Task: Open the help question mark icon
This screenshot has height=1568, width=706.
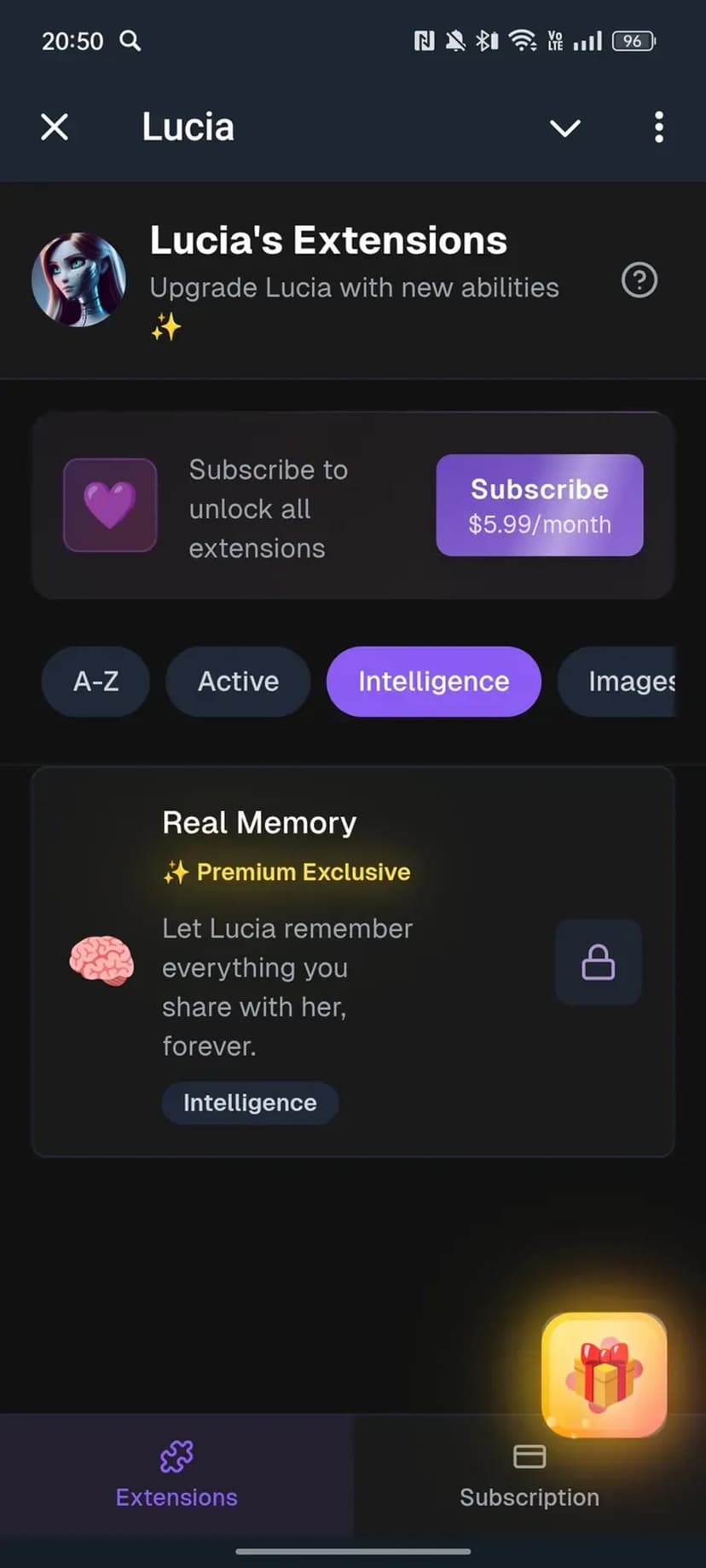Action: point(639,280)
